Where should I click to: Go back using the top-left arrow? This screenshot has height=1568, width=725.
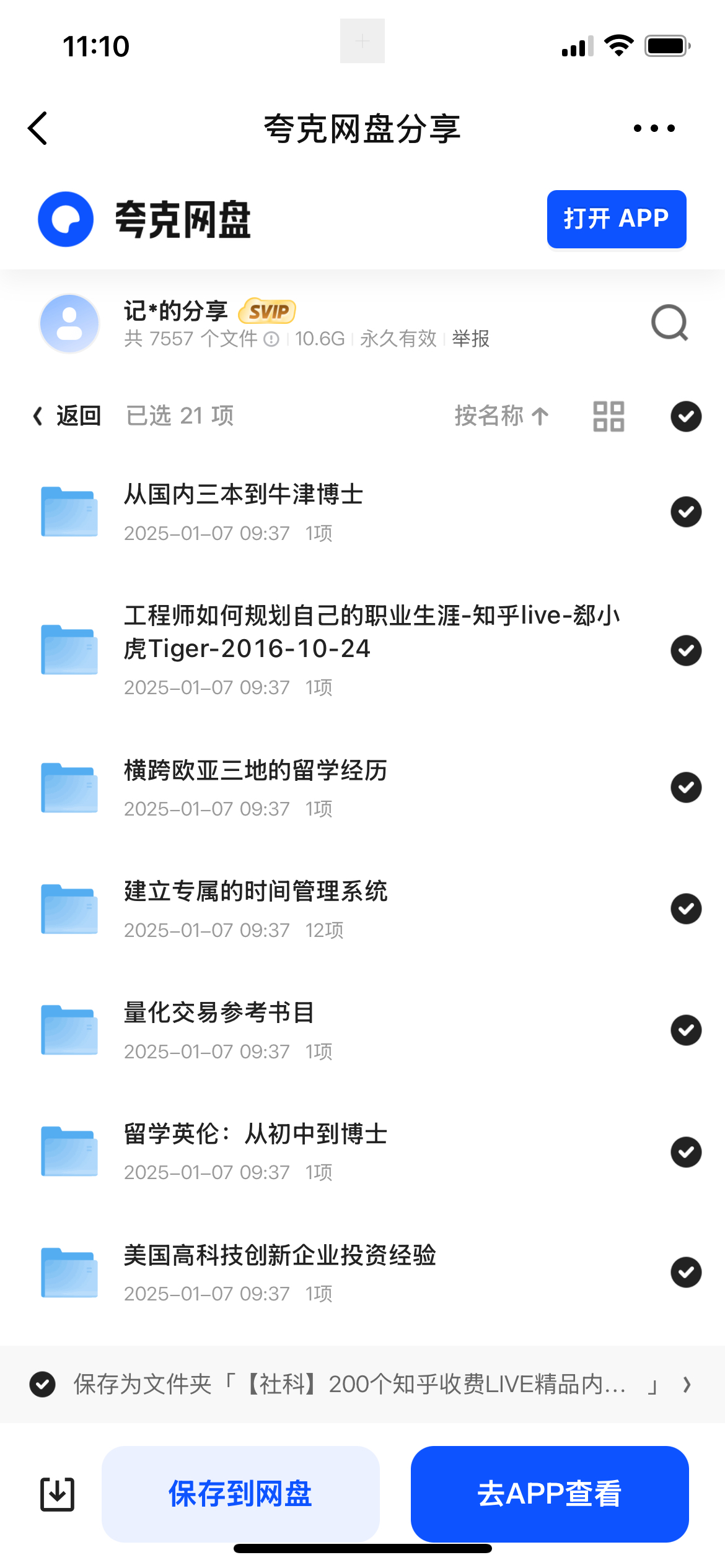[x=38, y=128]
